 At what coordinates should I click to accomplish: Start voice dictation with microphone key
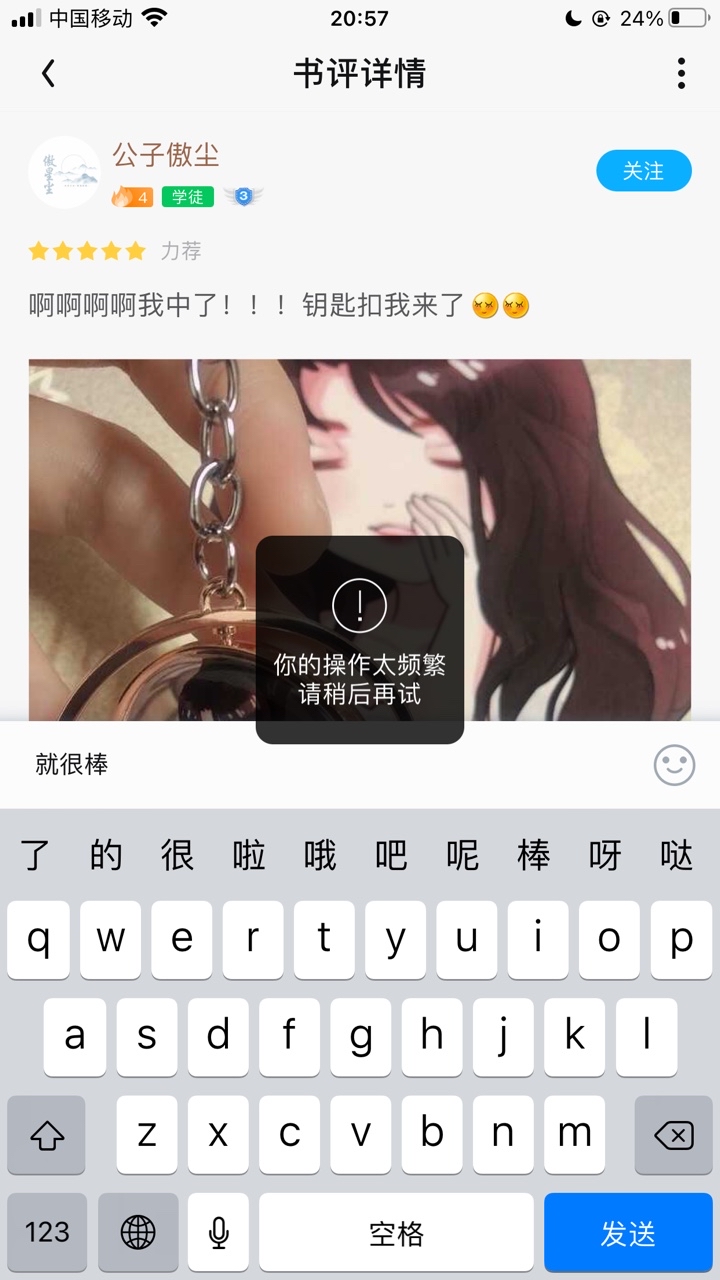pyautogui.click(x=218, y=1233)
